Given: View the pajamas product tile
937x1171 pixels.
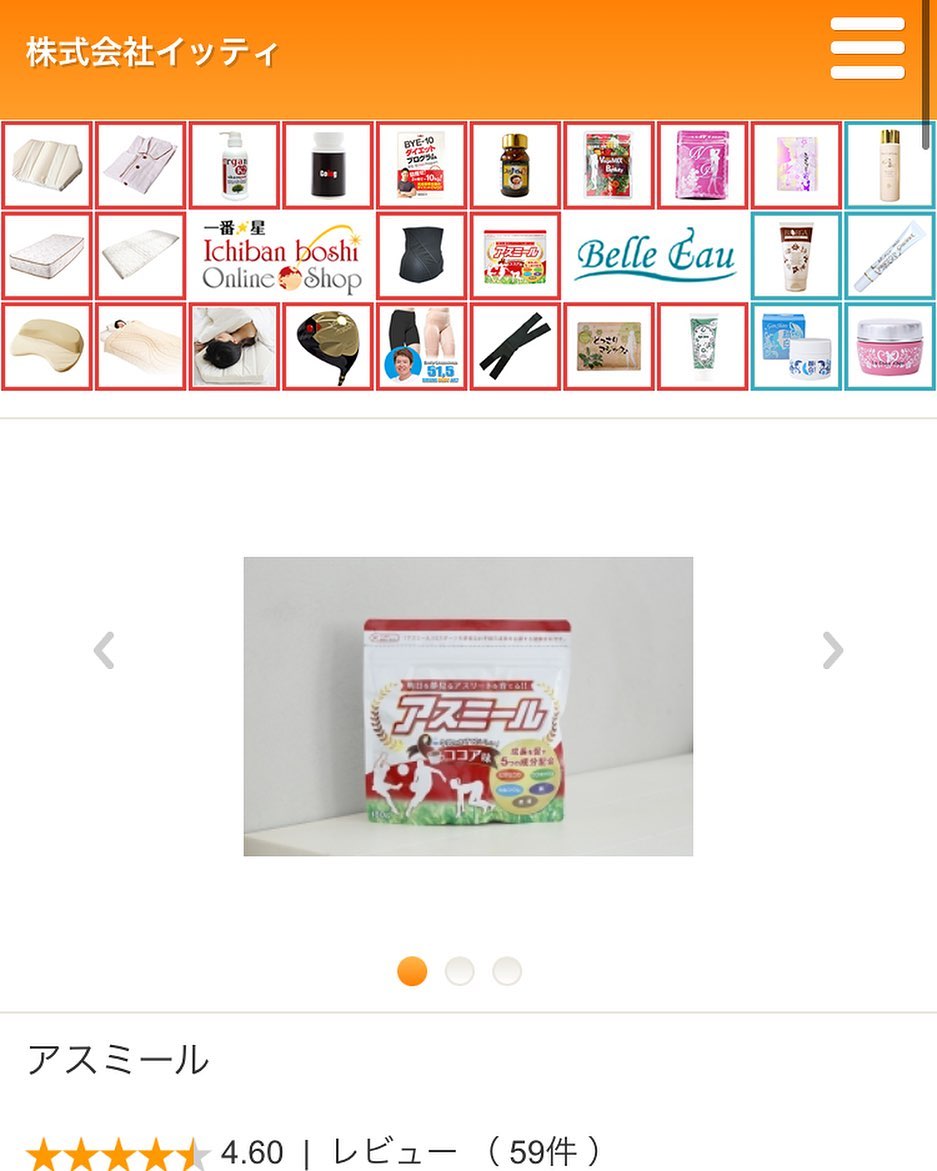Looking at the screenshot, I should [140, 165].
